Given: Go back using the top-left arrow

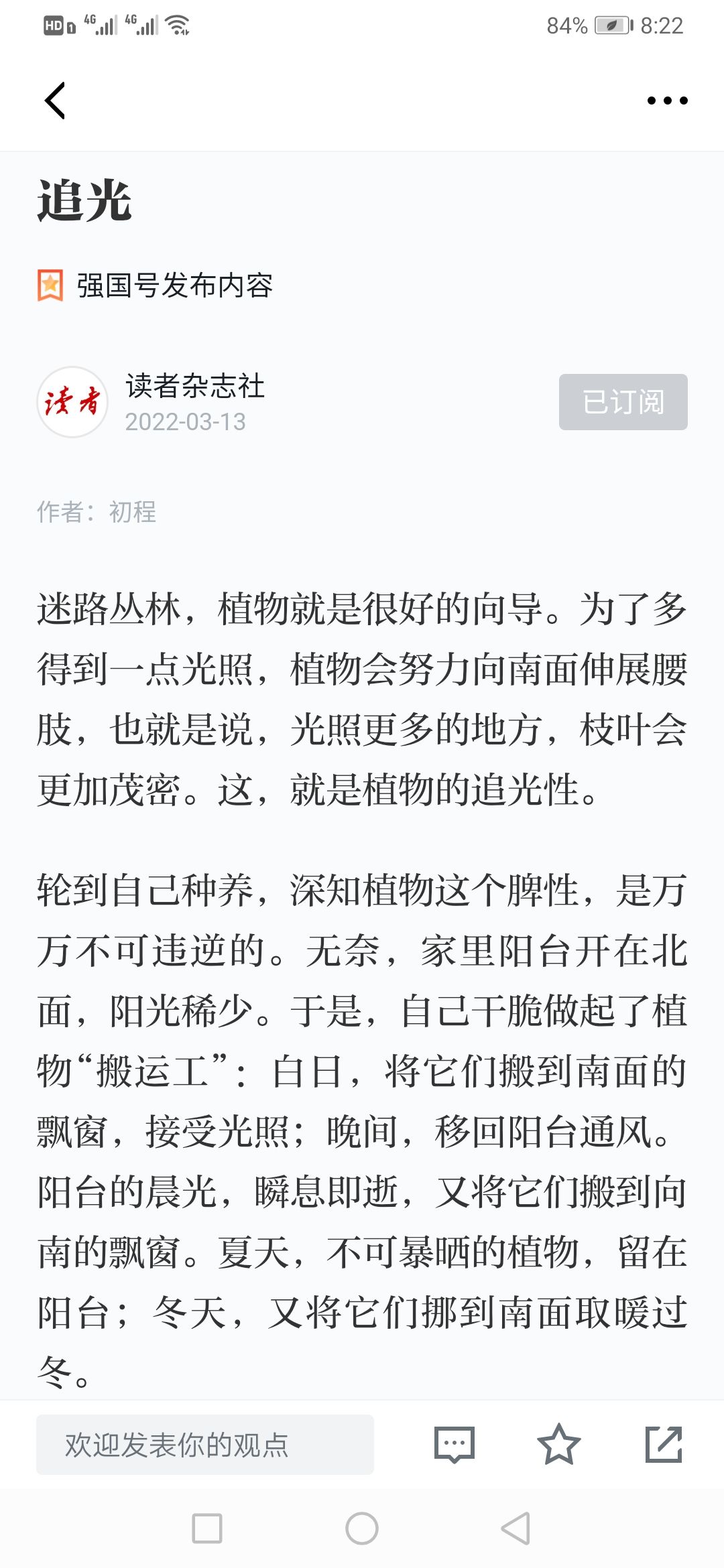Looking at the screenshot, I should point(55,101).
